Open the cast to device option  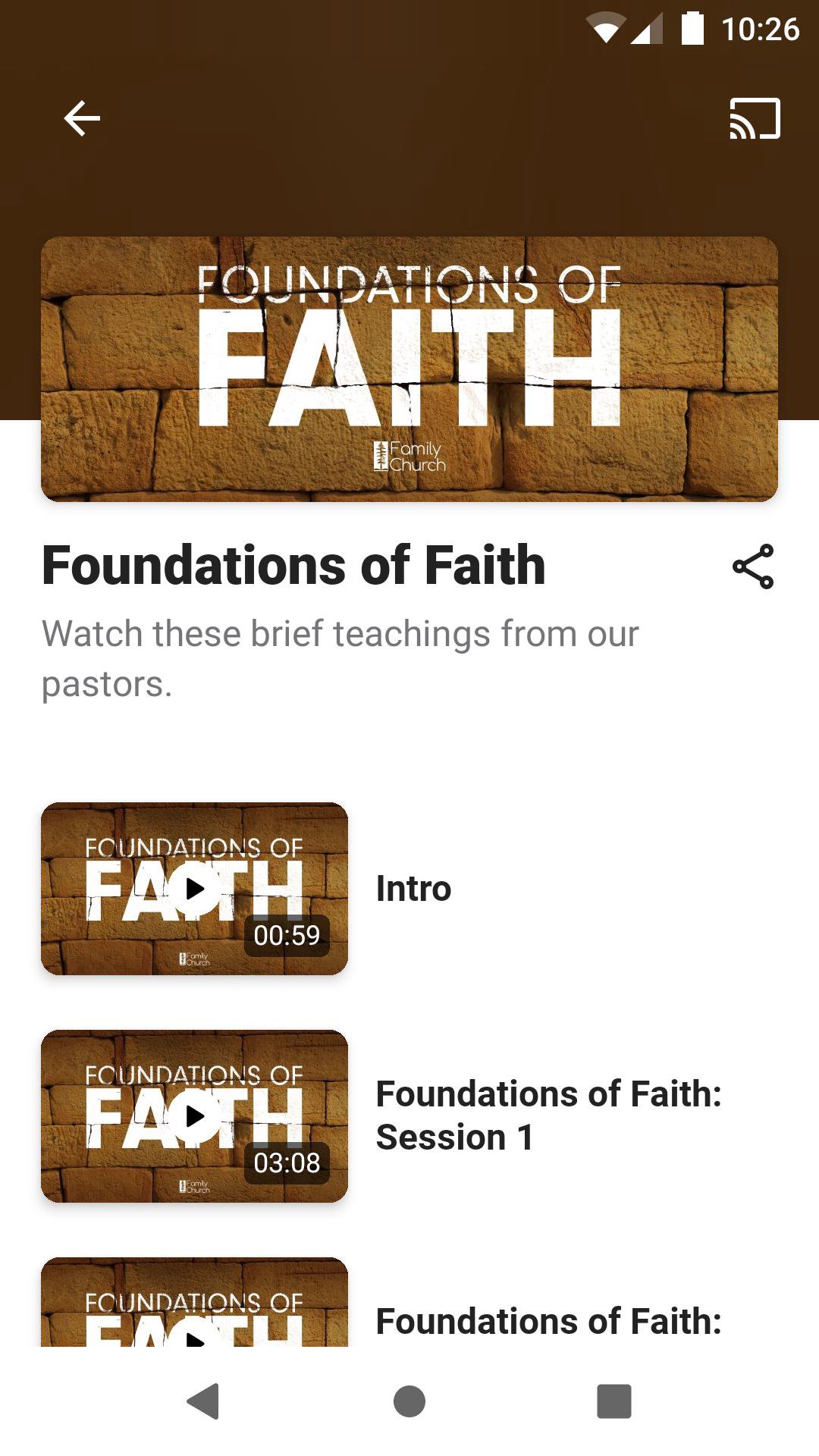[x=755, y=118]
